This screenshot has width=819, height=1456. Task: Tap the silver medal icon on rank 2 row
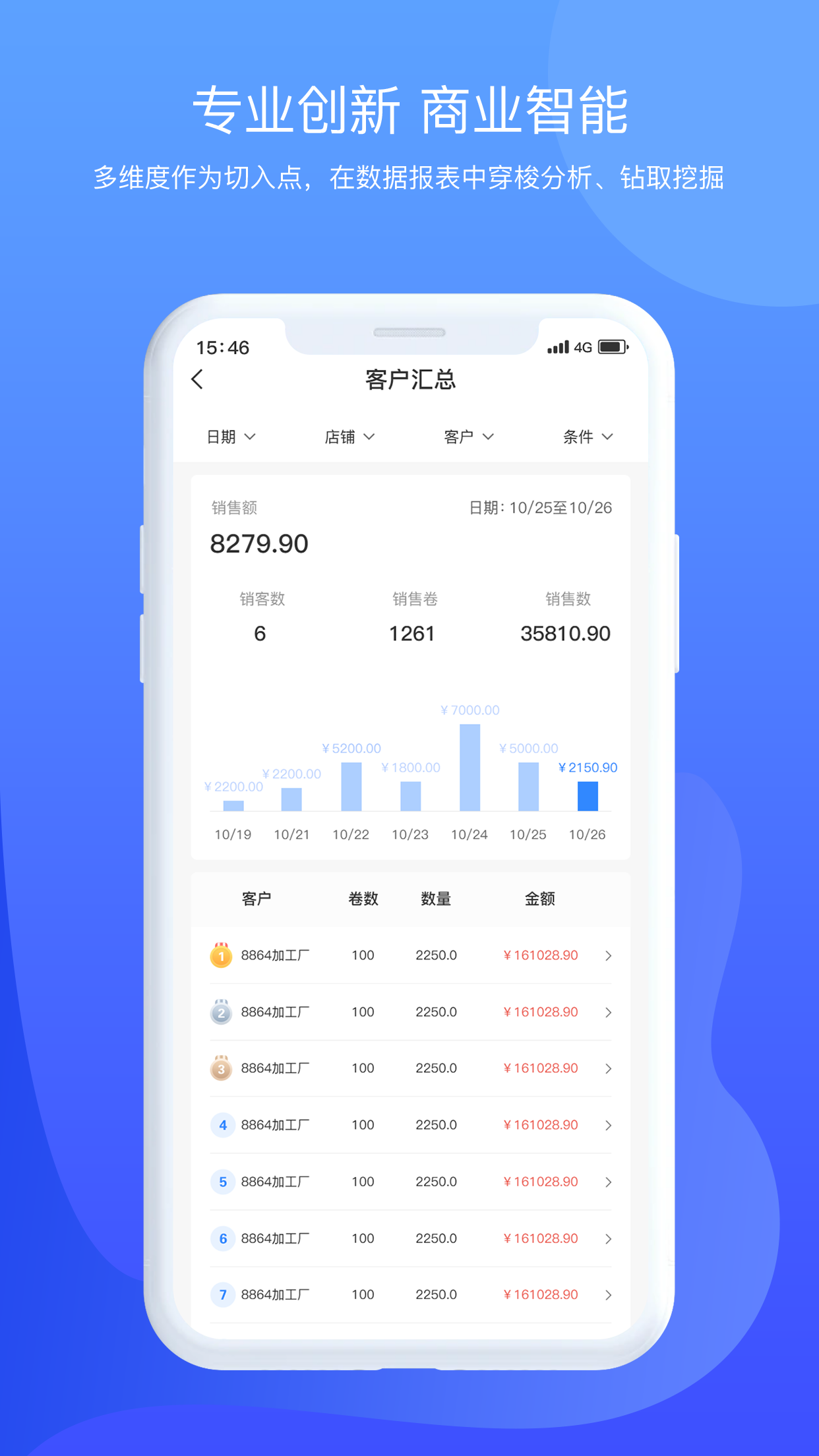pos(222,1012)
